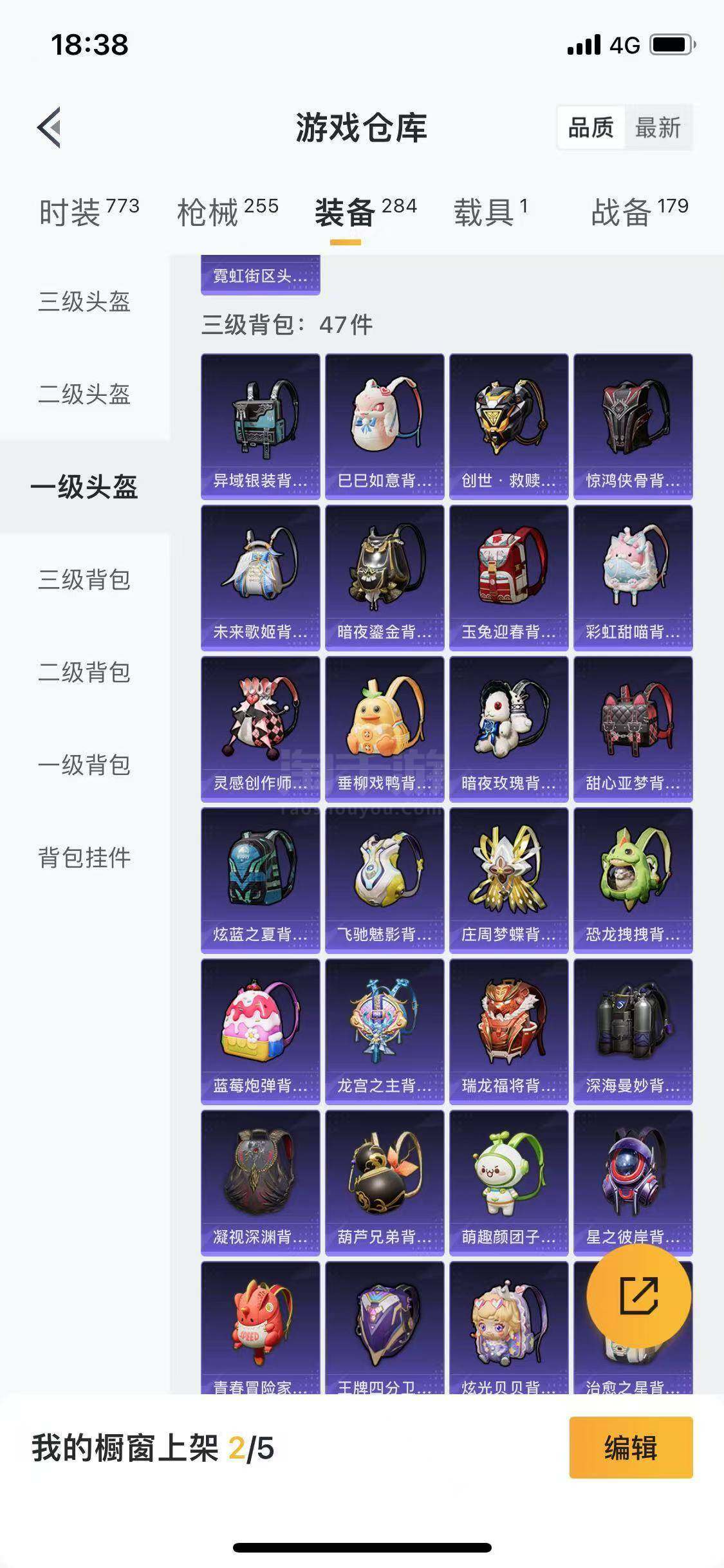
Task: Jump to 一级背包 category
Action: (84, 765)
